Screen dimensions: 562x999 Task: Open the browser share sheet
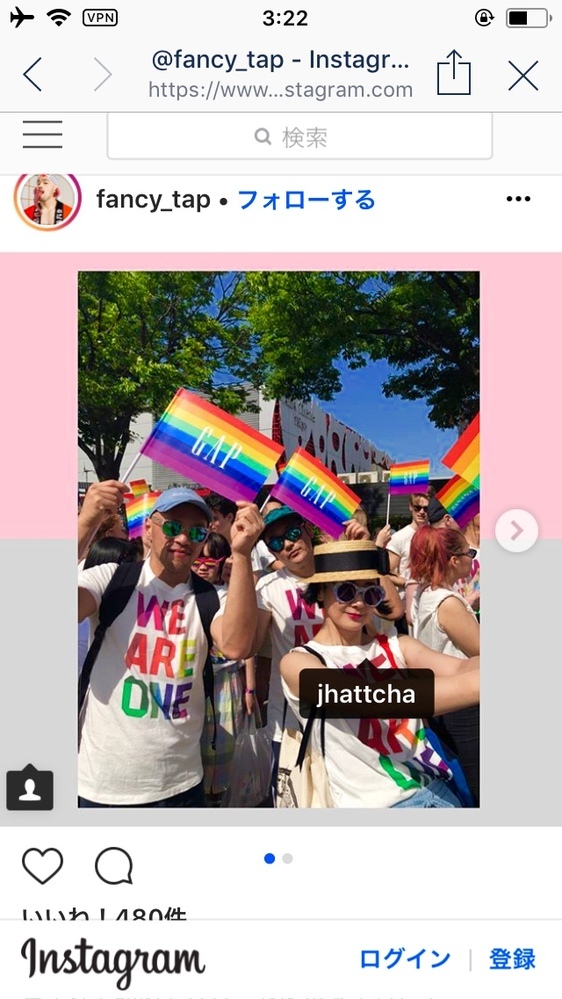point(454,73)
